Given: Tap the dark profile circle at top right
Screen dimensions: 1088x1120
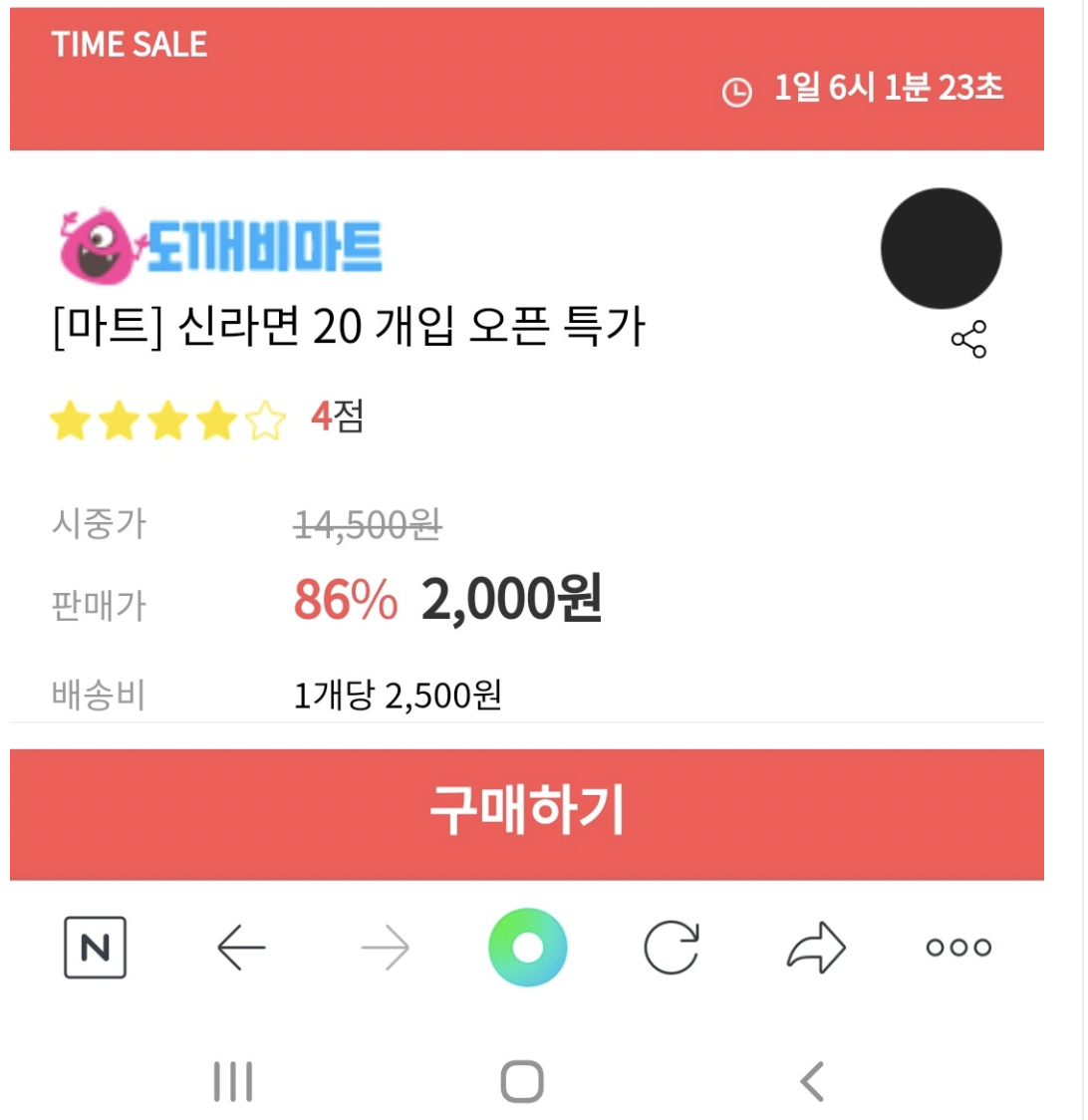Looking at the screenshot, I should click(941, 247).
